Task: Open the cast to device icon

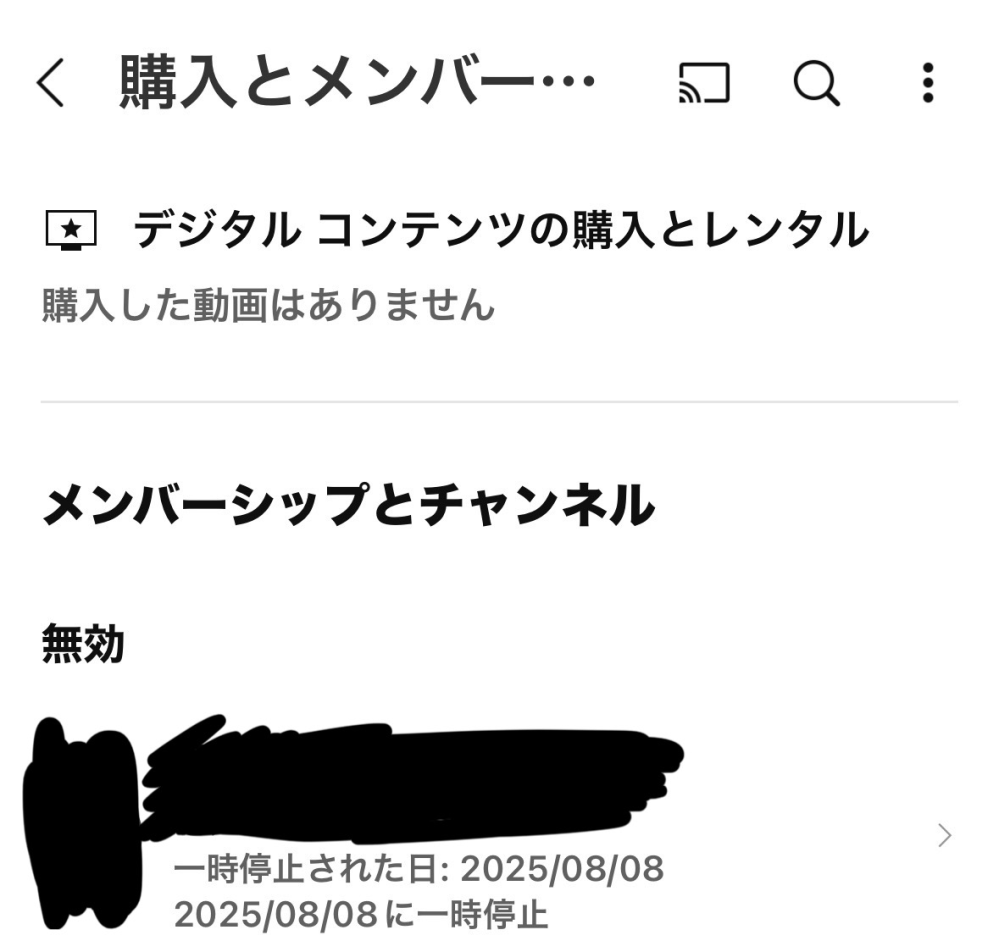Action: 704,83
